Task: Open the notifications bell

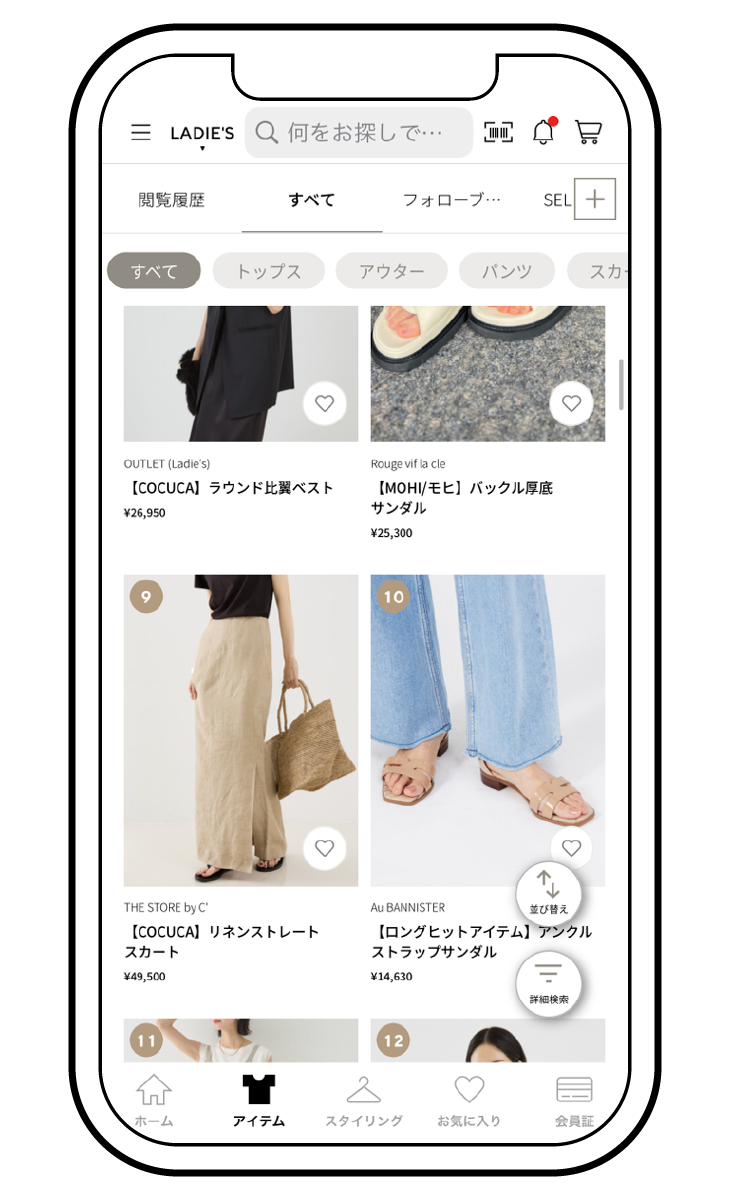Action: (x=543, y=132)
